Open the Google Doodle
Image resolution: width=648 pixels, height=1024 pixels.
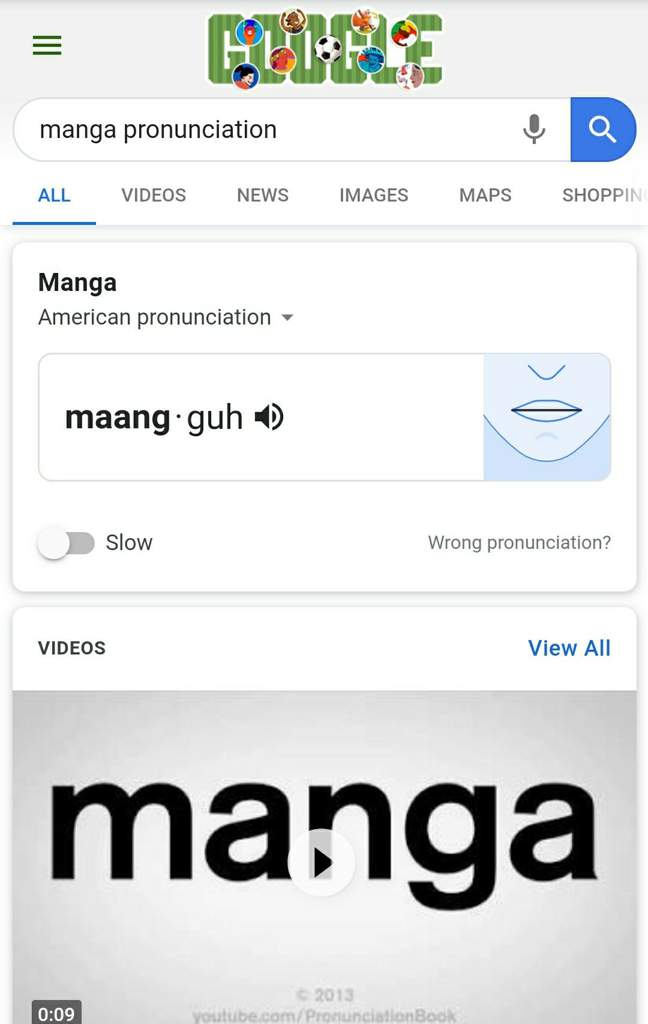325,48
